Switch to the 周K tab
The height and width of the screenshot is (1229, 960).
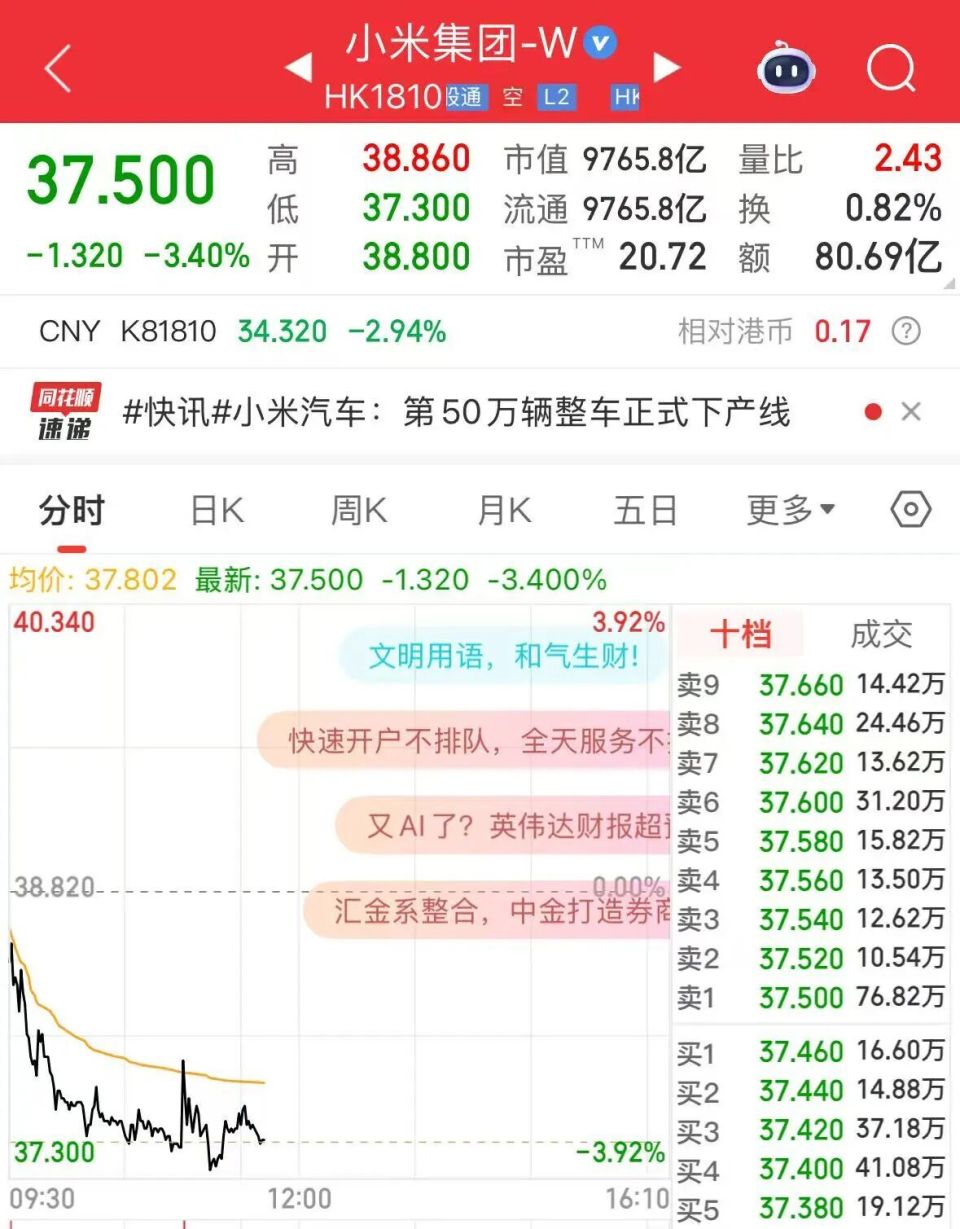[x=357, y=509]
